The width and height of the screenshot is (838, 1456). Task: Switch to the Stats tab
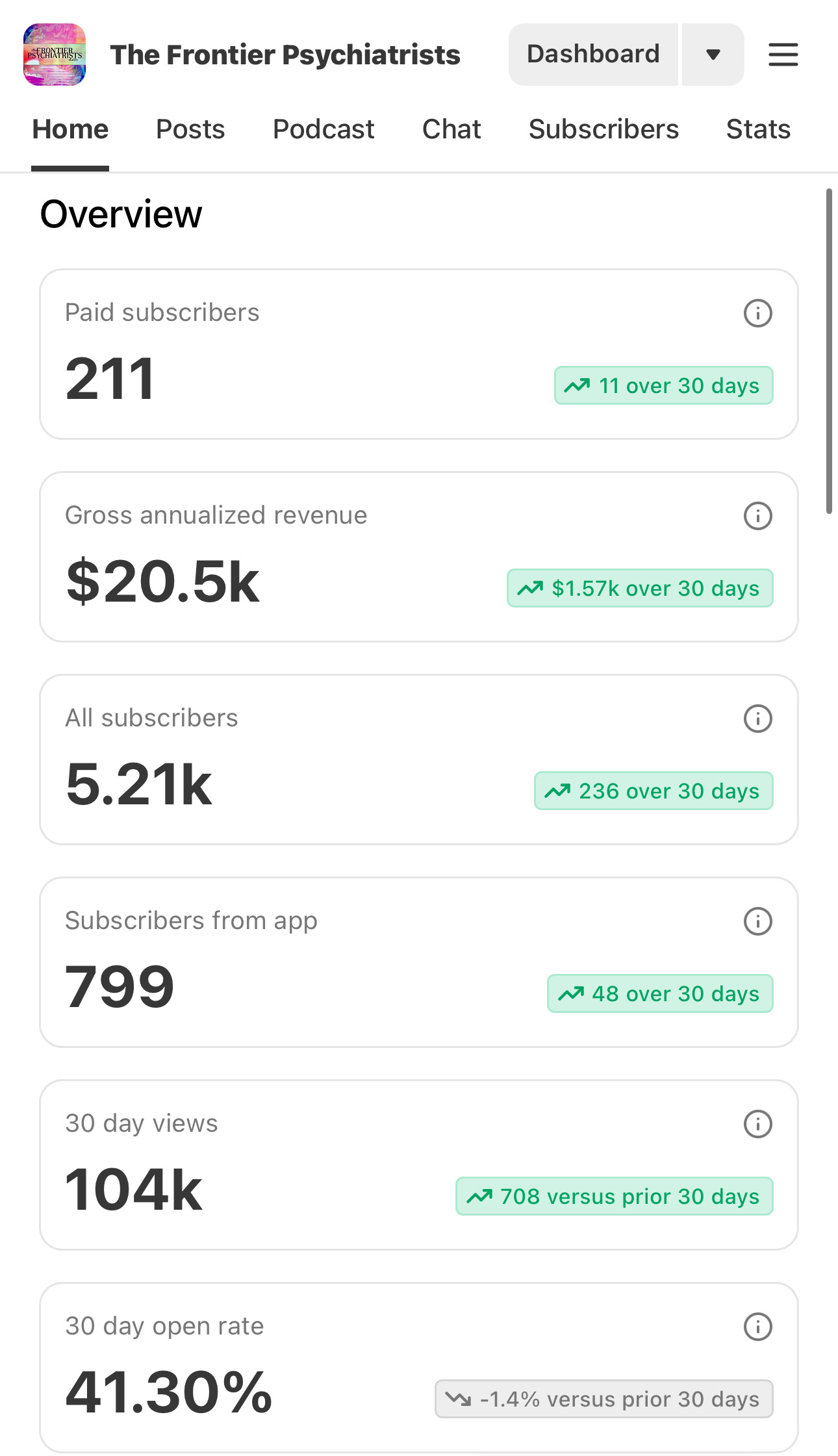tap(758, 129)
